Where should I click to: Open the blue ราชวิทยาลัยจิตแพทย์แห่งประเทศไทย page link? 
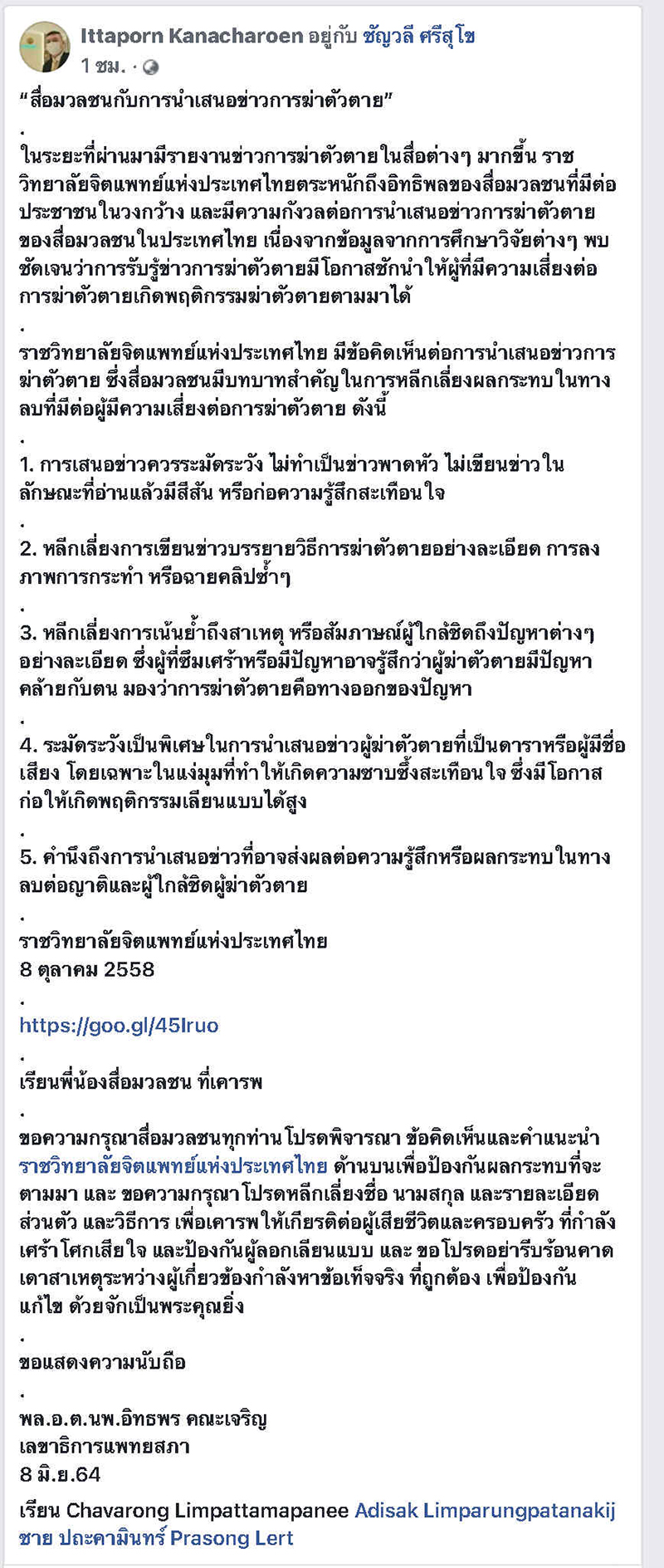coord(173,1165)
